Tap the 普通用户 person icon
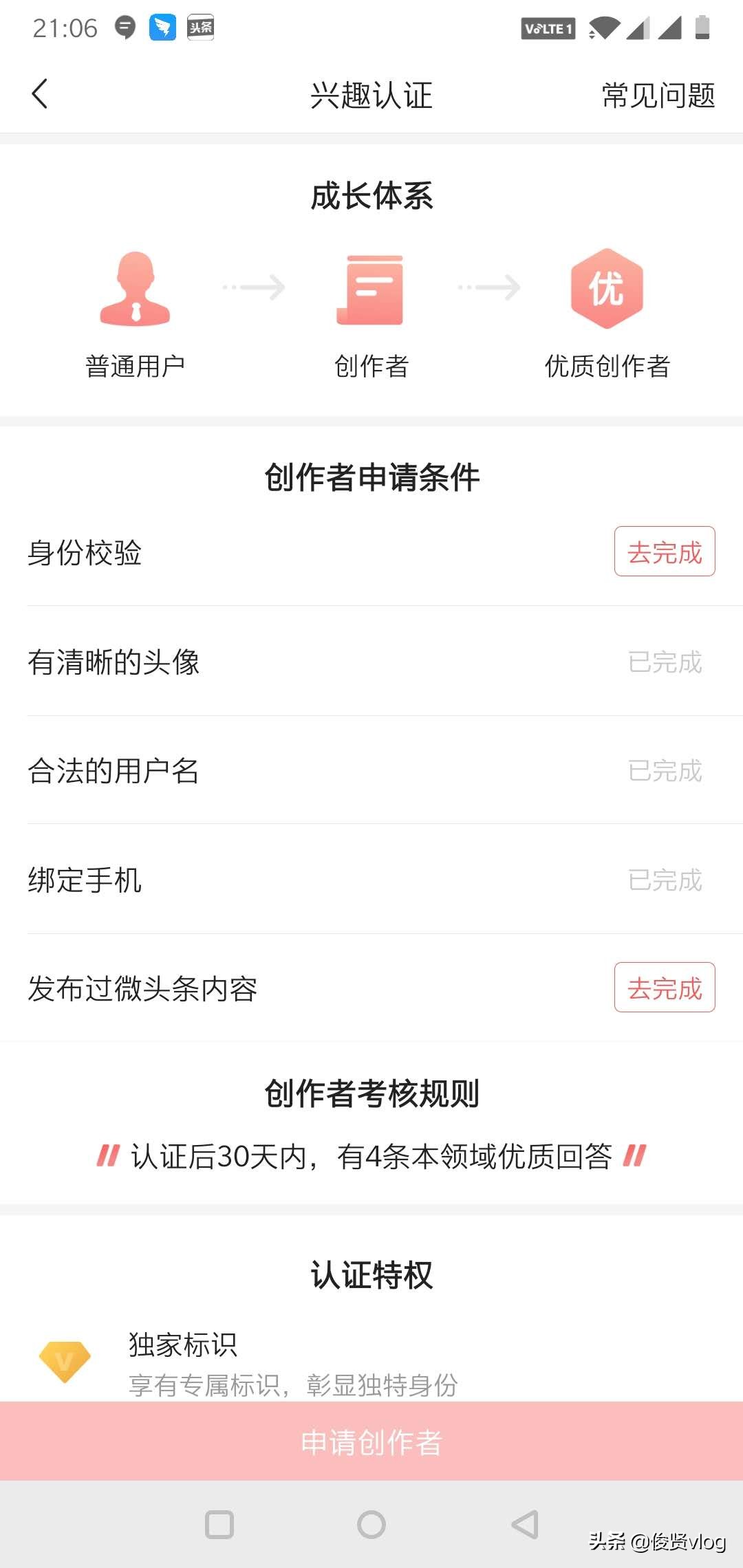 click(x=135, y=289)
